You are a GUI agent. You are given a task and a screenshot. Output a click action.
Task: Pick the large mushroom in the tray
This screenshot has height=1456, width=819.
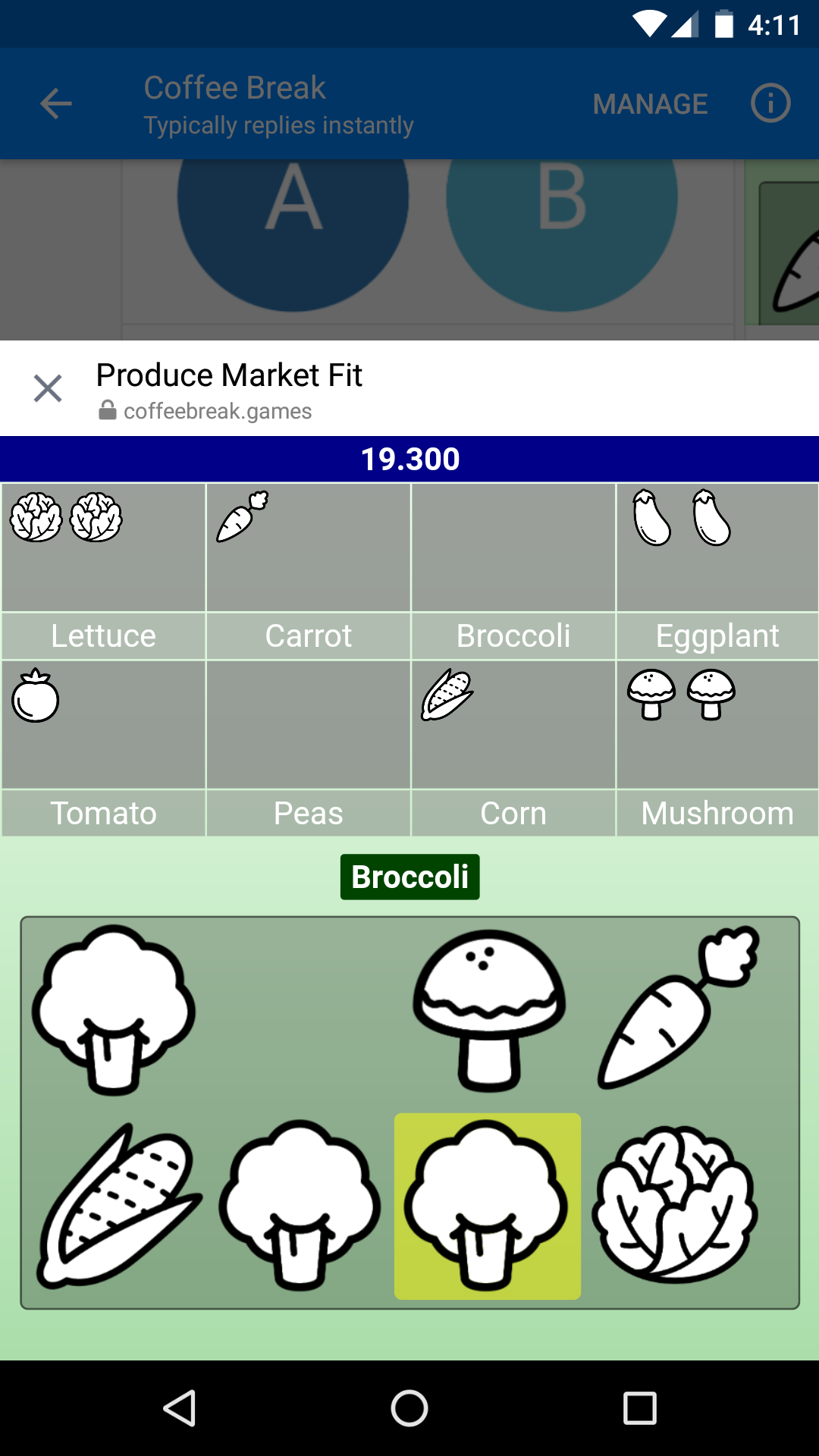489,1010
